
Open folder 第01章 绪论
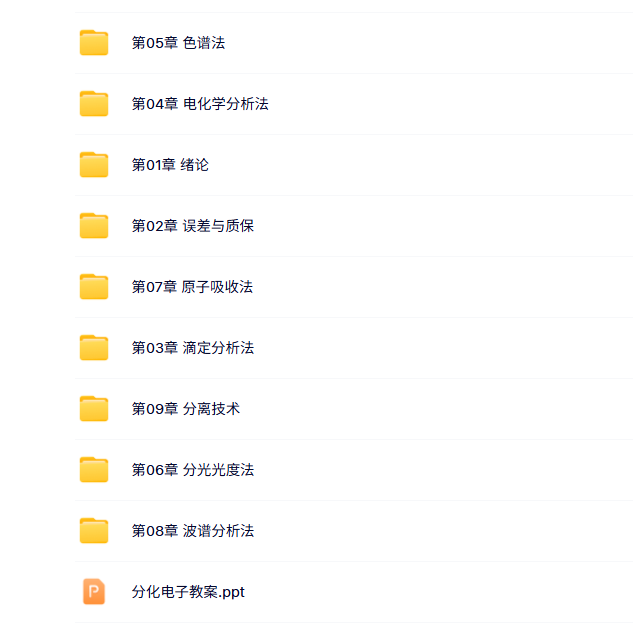click(x=170, y=165)
